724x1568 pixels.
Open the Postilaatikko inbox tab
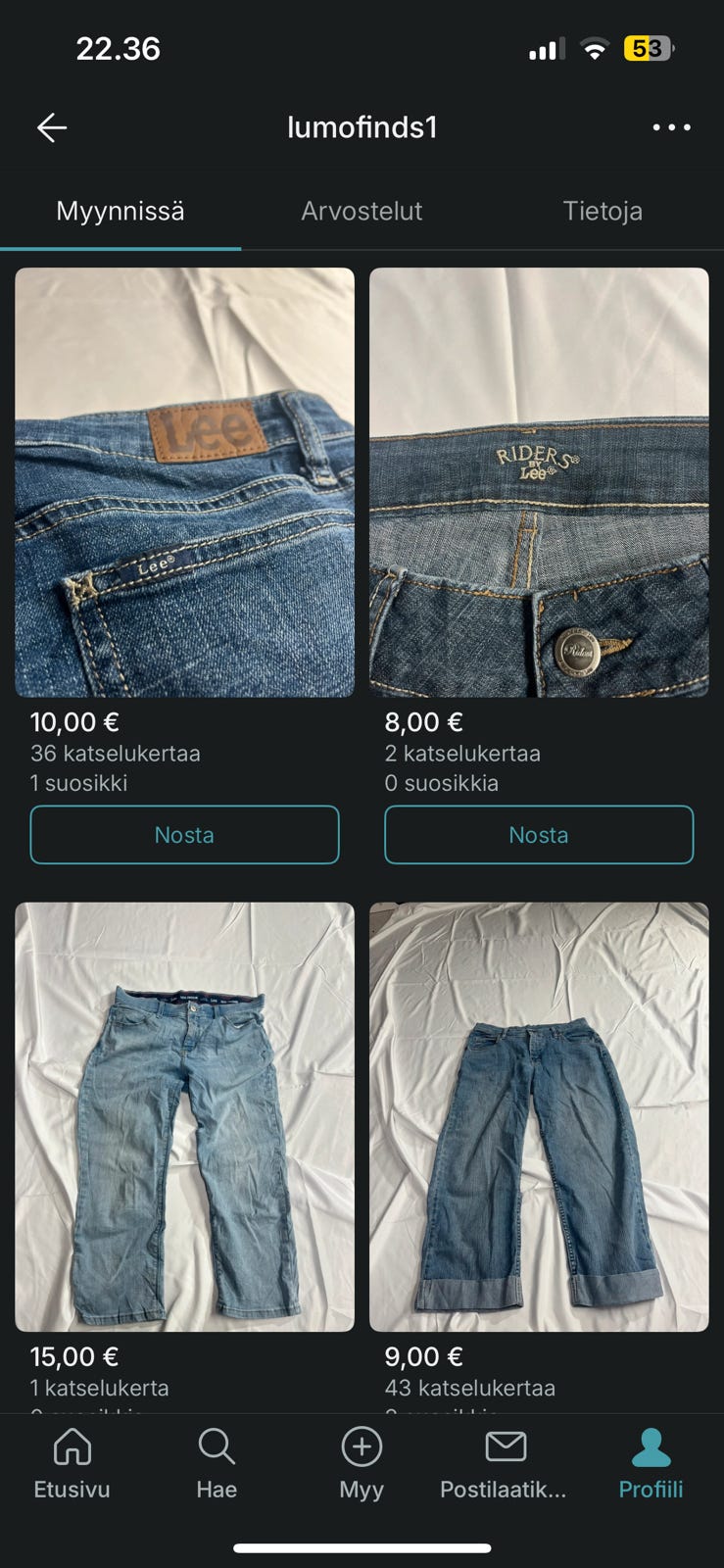click(505, 1463)
